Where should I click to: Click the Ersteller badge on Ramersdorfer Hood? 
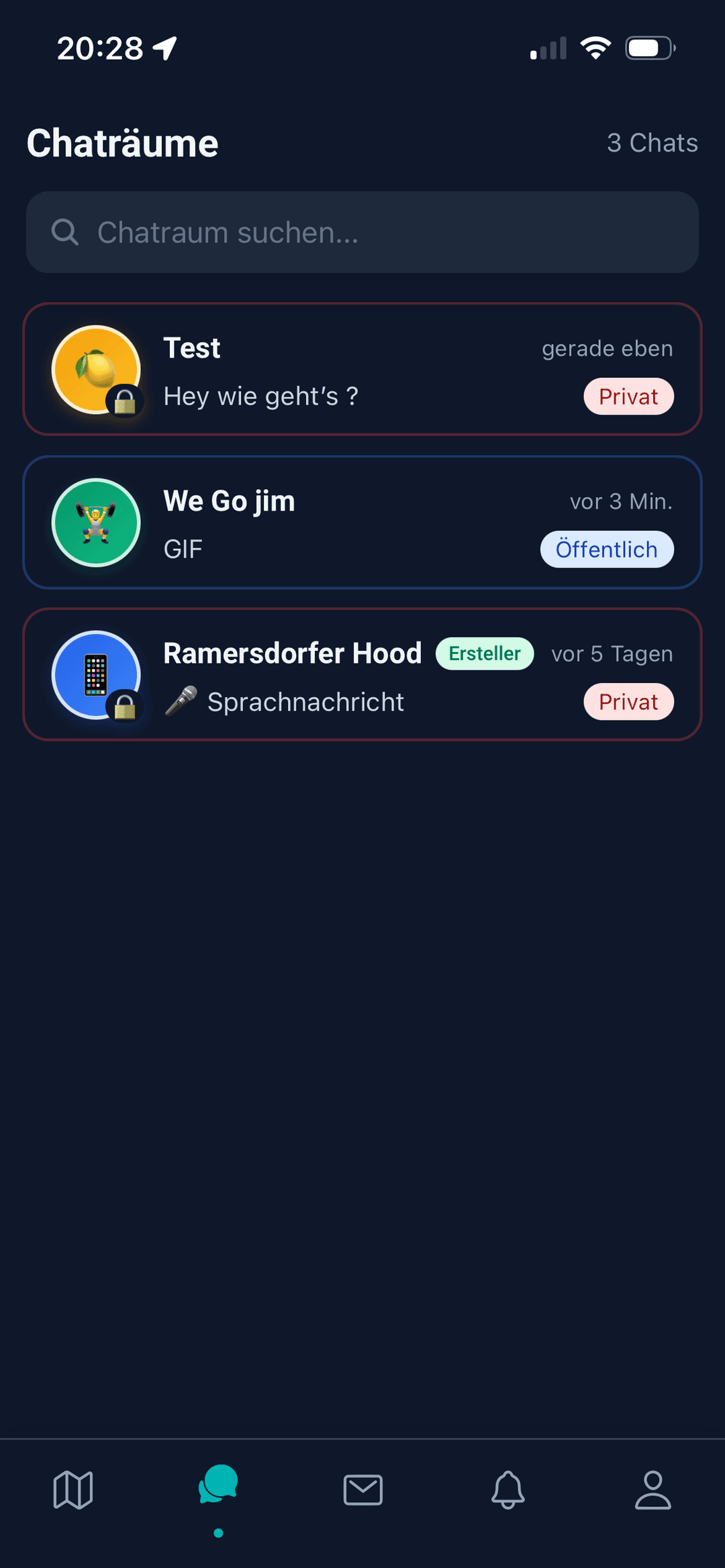pyautogui.click(x=484, y=653)
